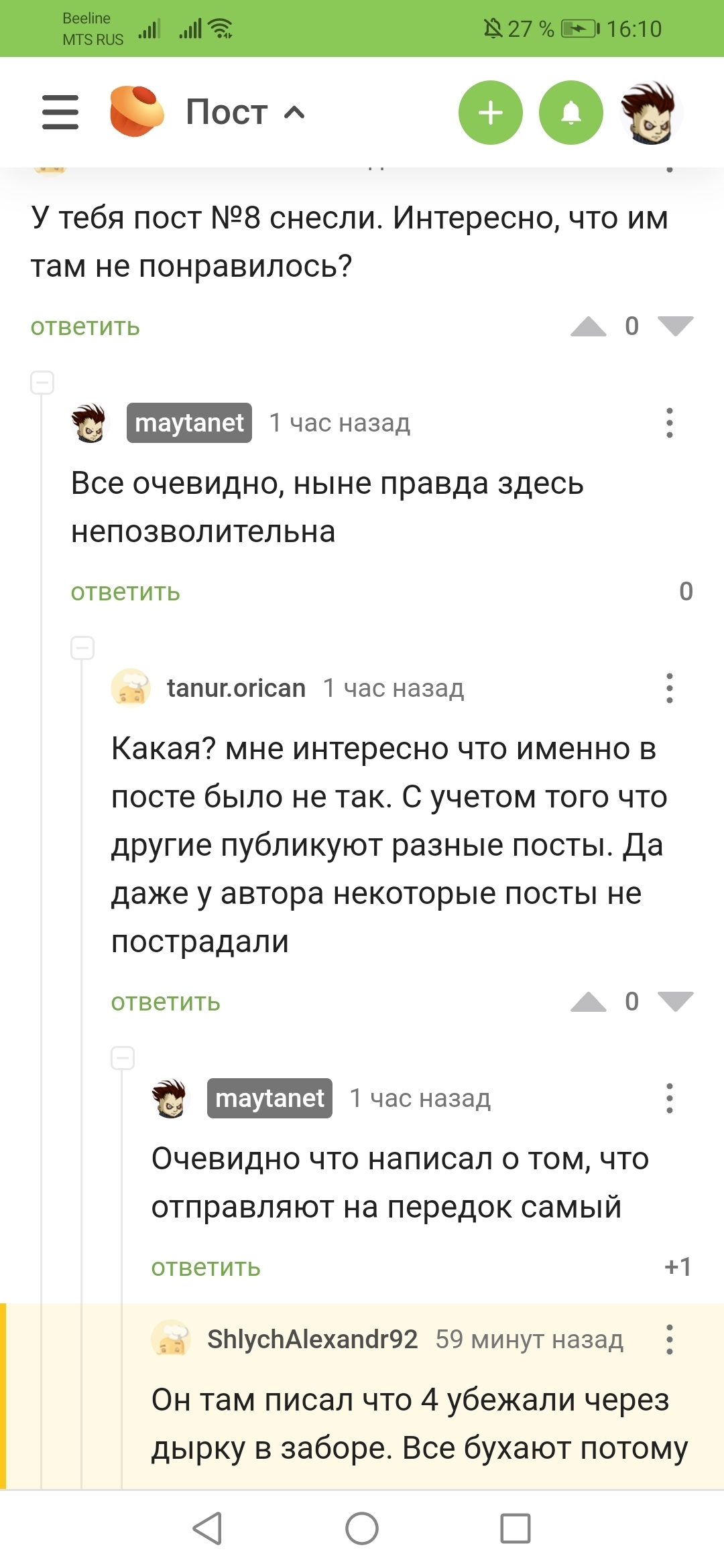Collapse the thread above tanur.orican's comment
Viewport: 724px width, 1568px height.
click(x=82, y=648)
